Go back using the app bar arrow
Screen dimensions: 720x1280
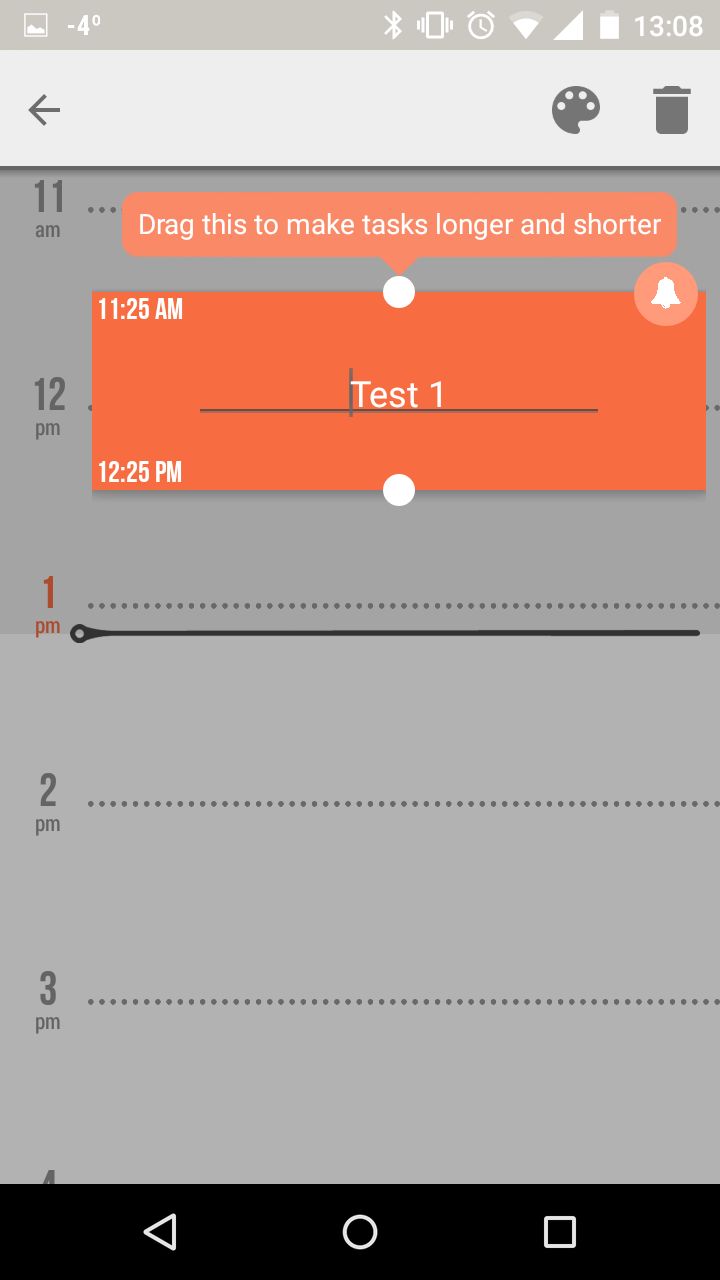point(44,110)
